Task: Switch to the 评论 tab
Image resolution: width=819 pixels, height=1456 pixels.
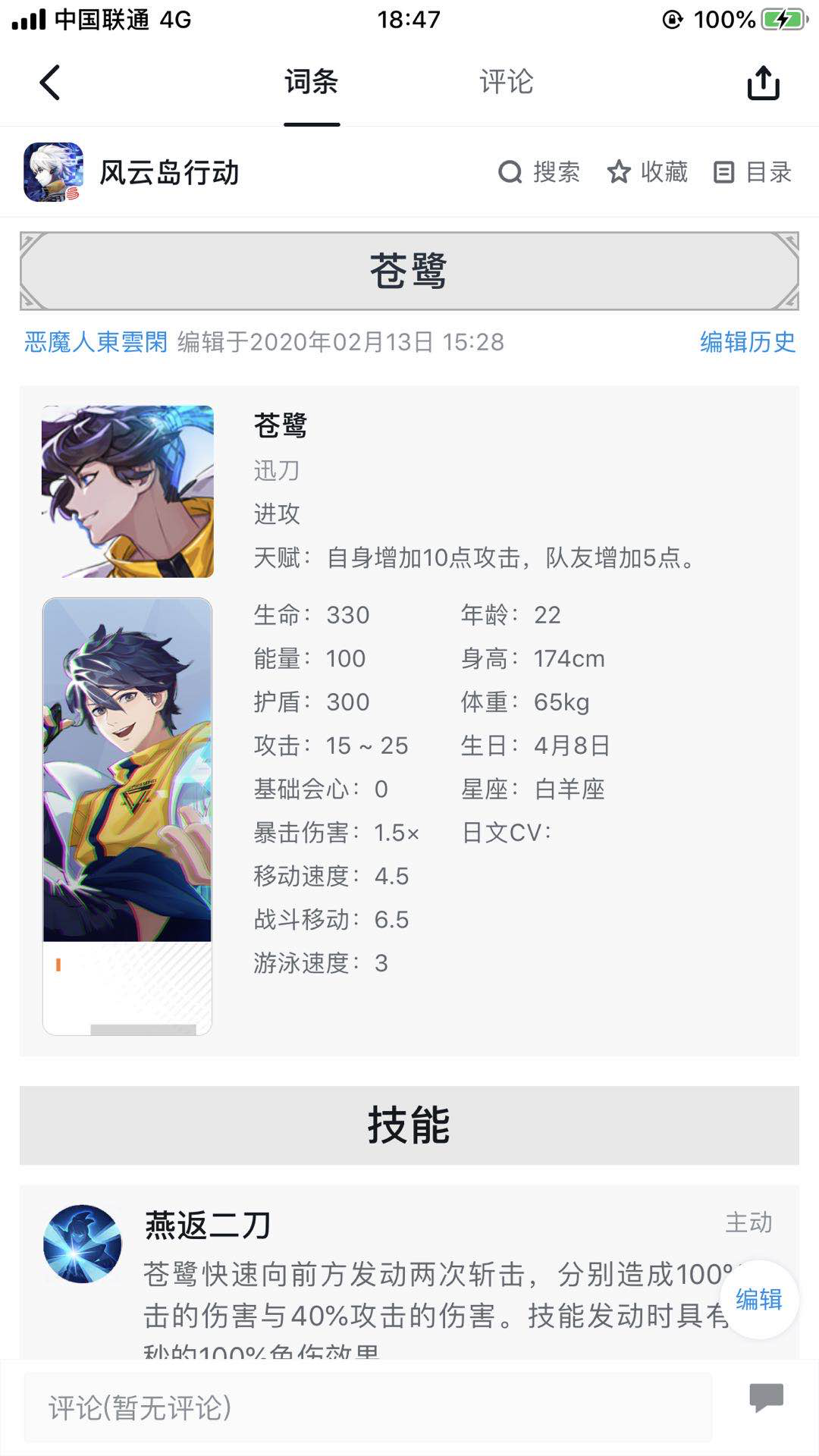Action: click(506, 82)
